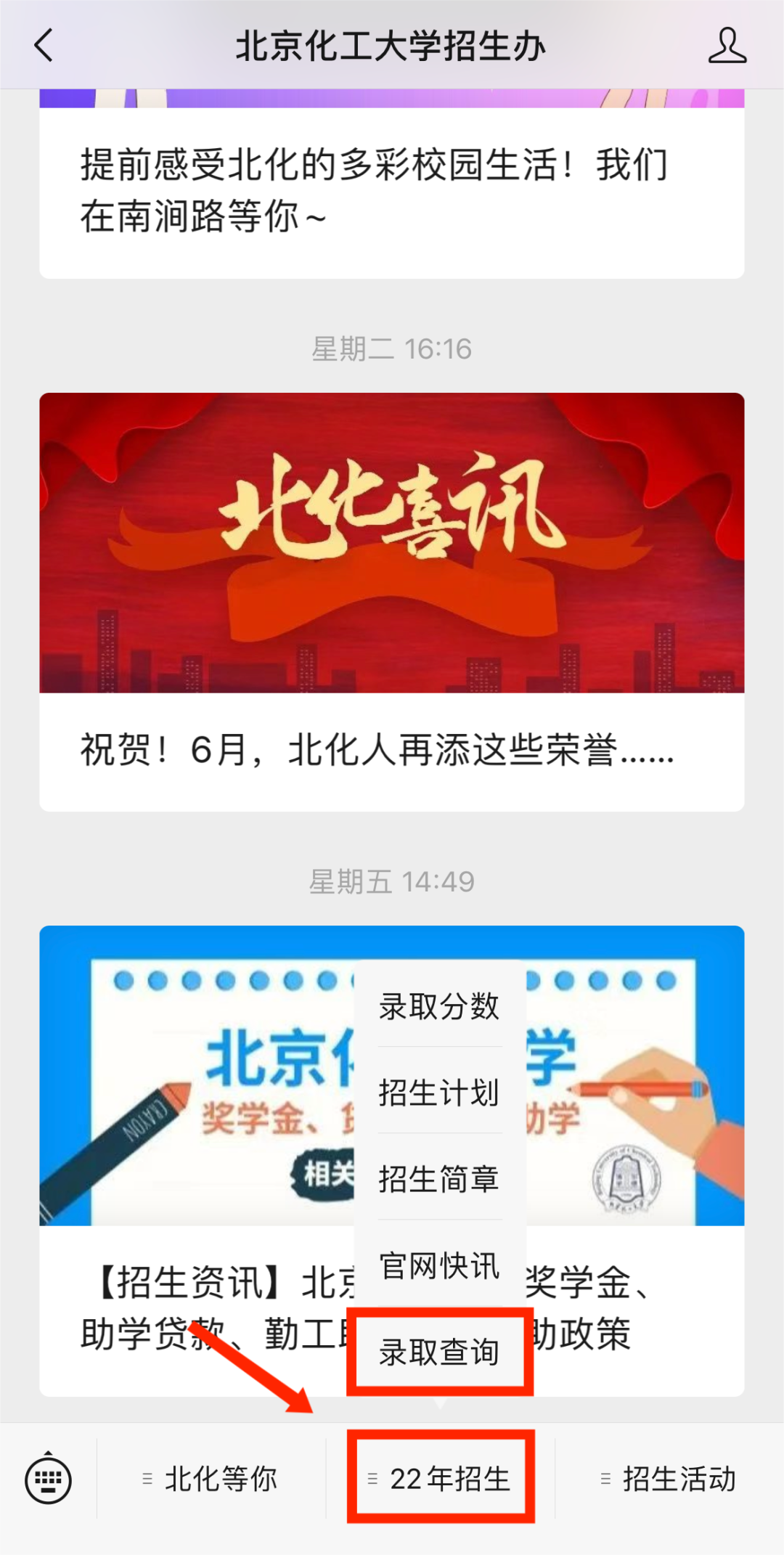Switch to the keyboard input mode

[48, 1479]
